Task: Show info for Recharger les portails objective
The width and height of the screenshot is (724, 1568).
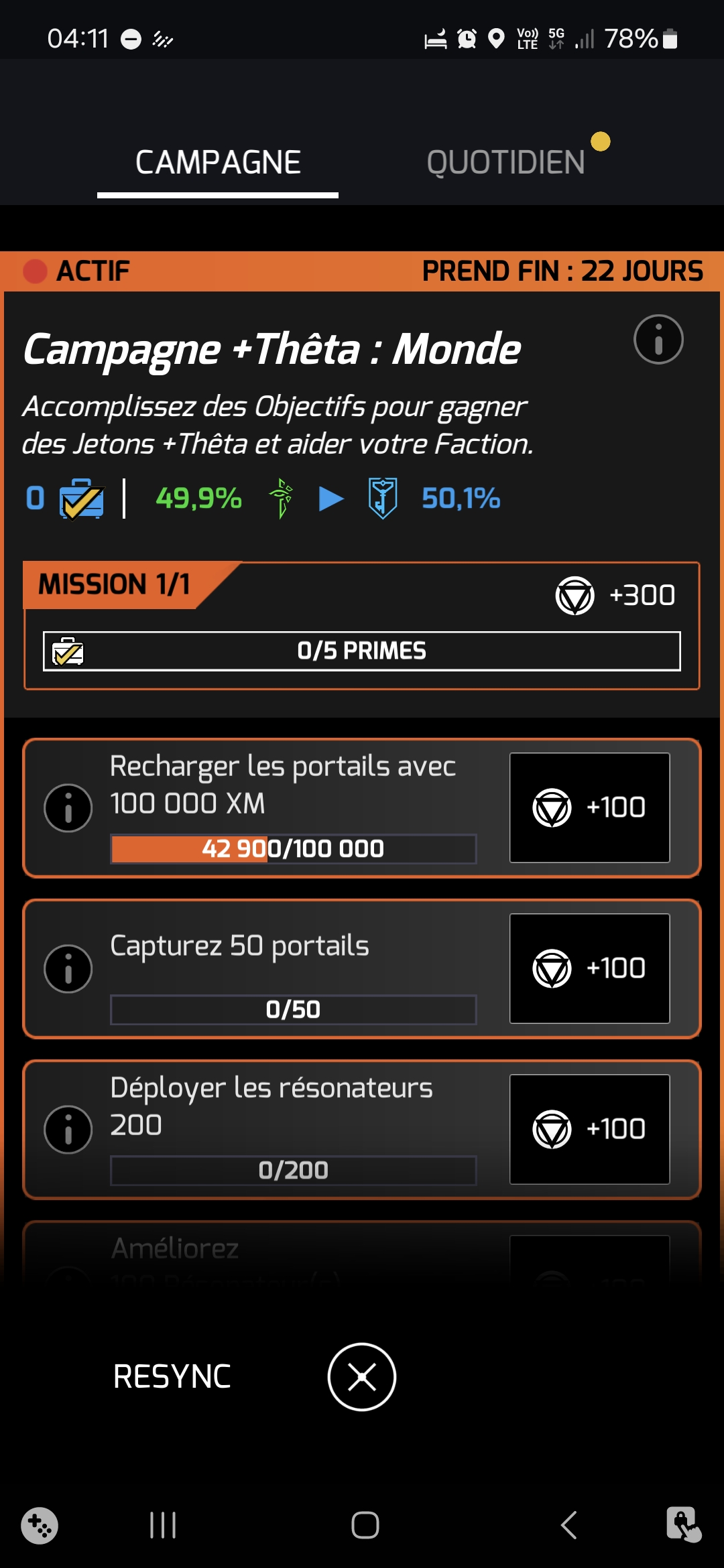Action: click(68, 807)
